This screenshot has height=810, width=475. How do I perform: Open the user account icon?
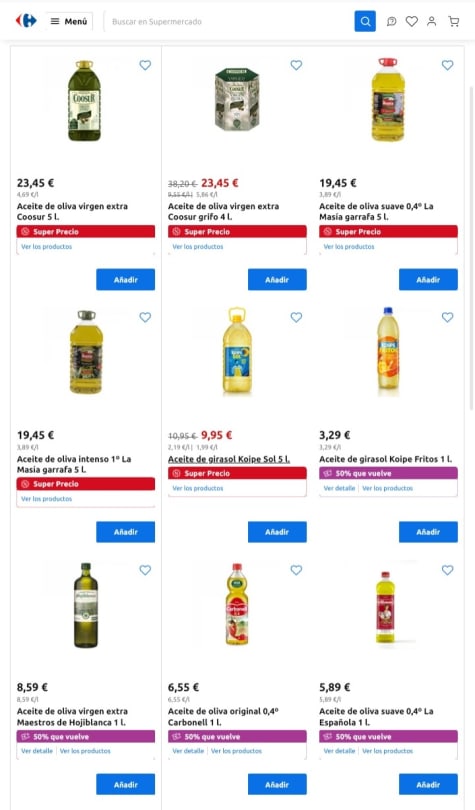pos(432,21)
